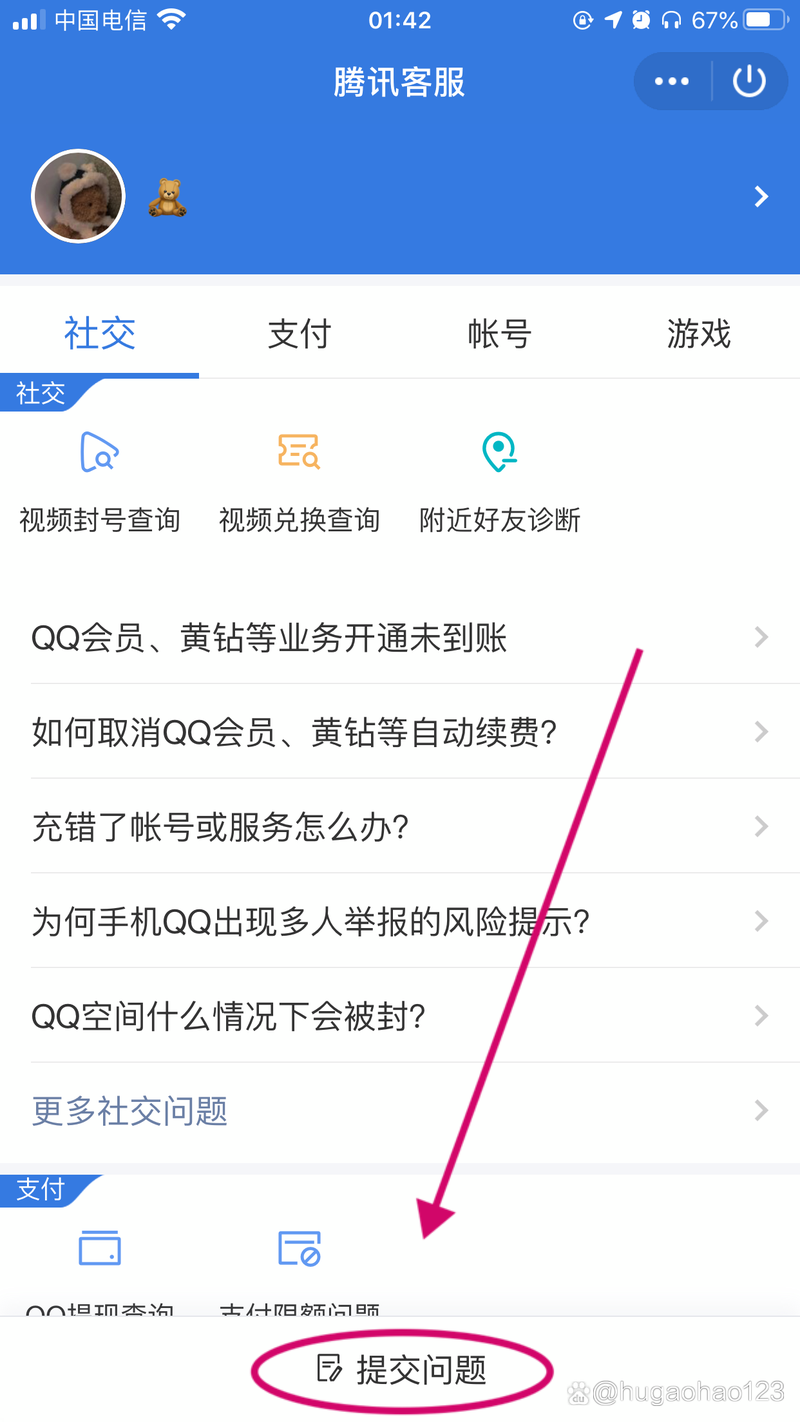Viewport: 800px width, 1422px height.
Task: Expand QQ空间什么情况下会被封 entry
Action: pyautogui.click(x=400, y=1015)
